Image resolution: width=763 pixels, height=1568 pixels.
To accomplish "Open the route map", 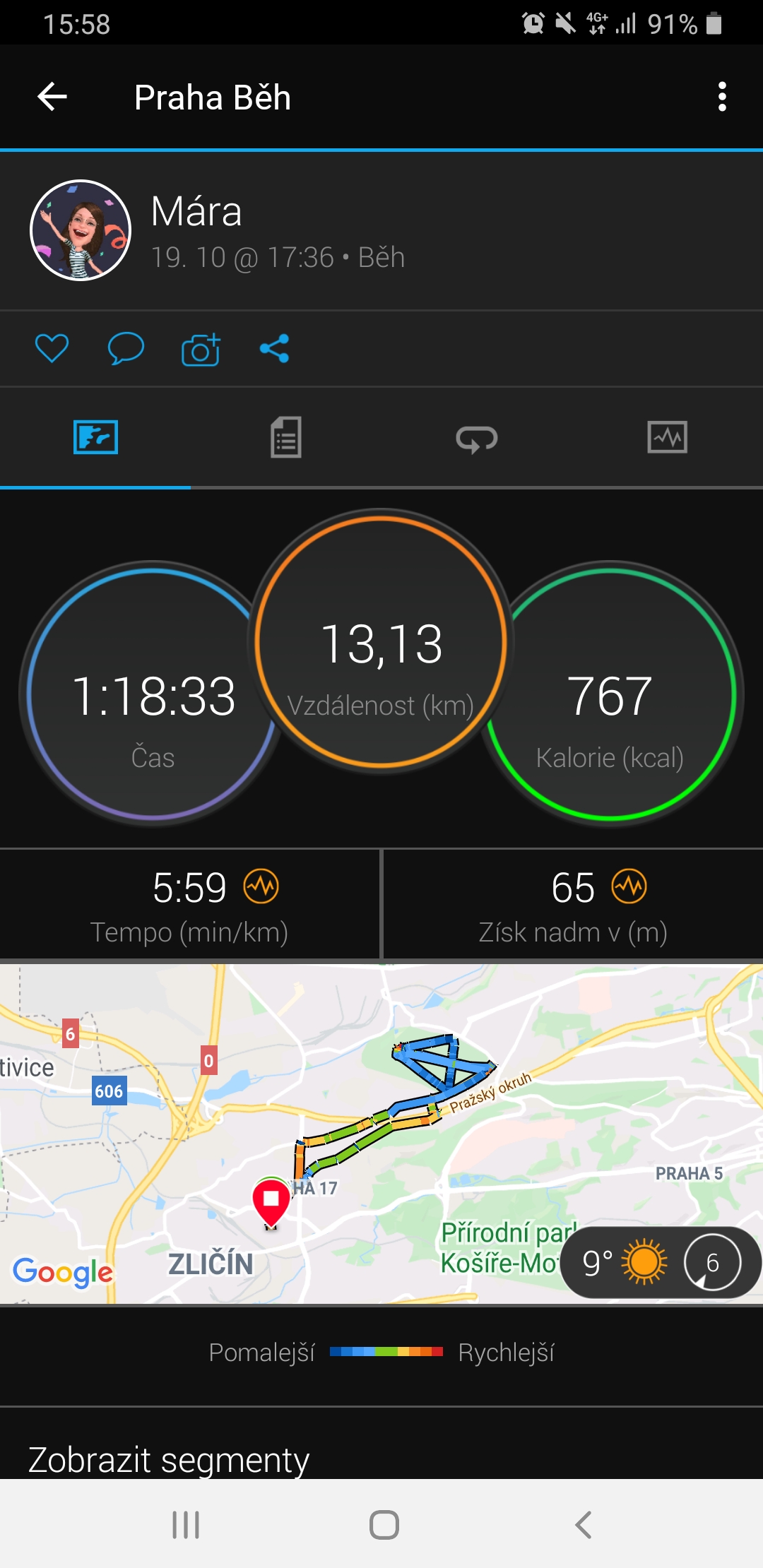I will 381,1134.
